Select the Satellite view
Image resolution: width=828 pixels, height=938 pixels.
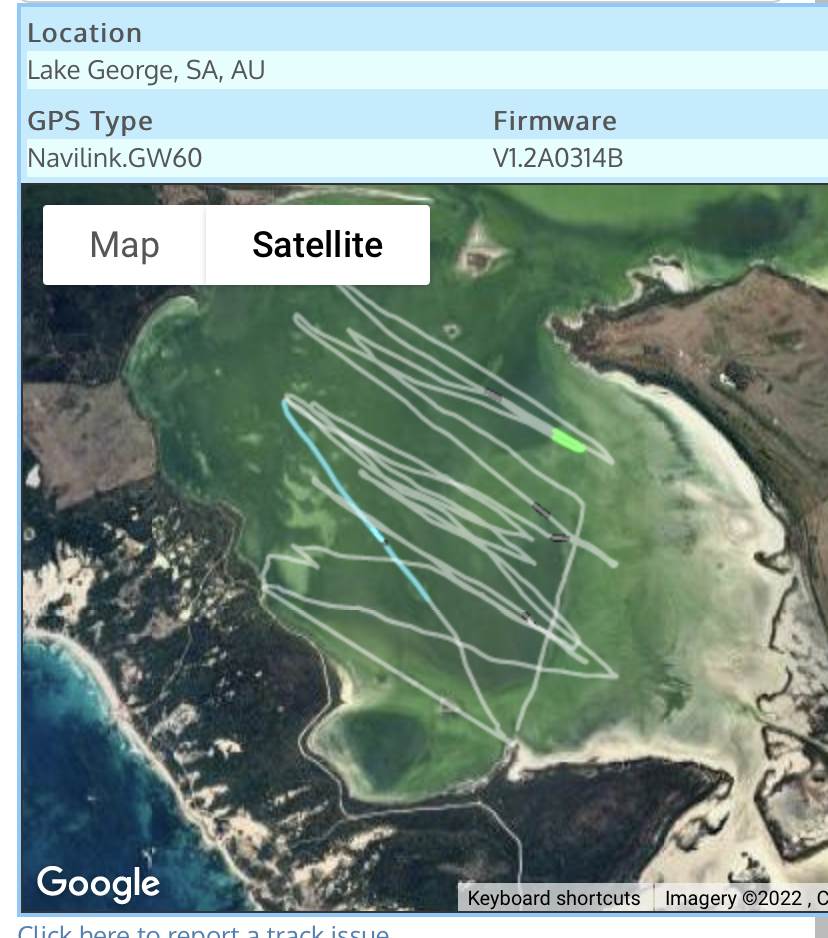(317, 245)
